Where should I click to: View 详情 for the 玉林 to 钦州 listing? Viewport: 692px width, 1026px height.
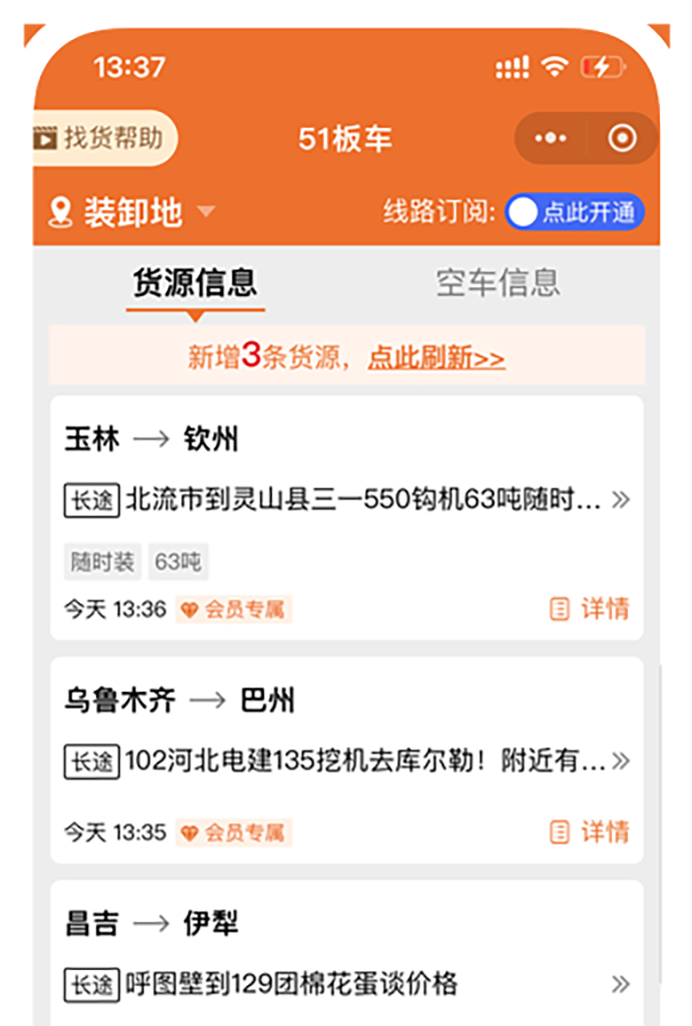pos(590,608)
